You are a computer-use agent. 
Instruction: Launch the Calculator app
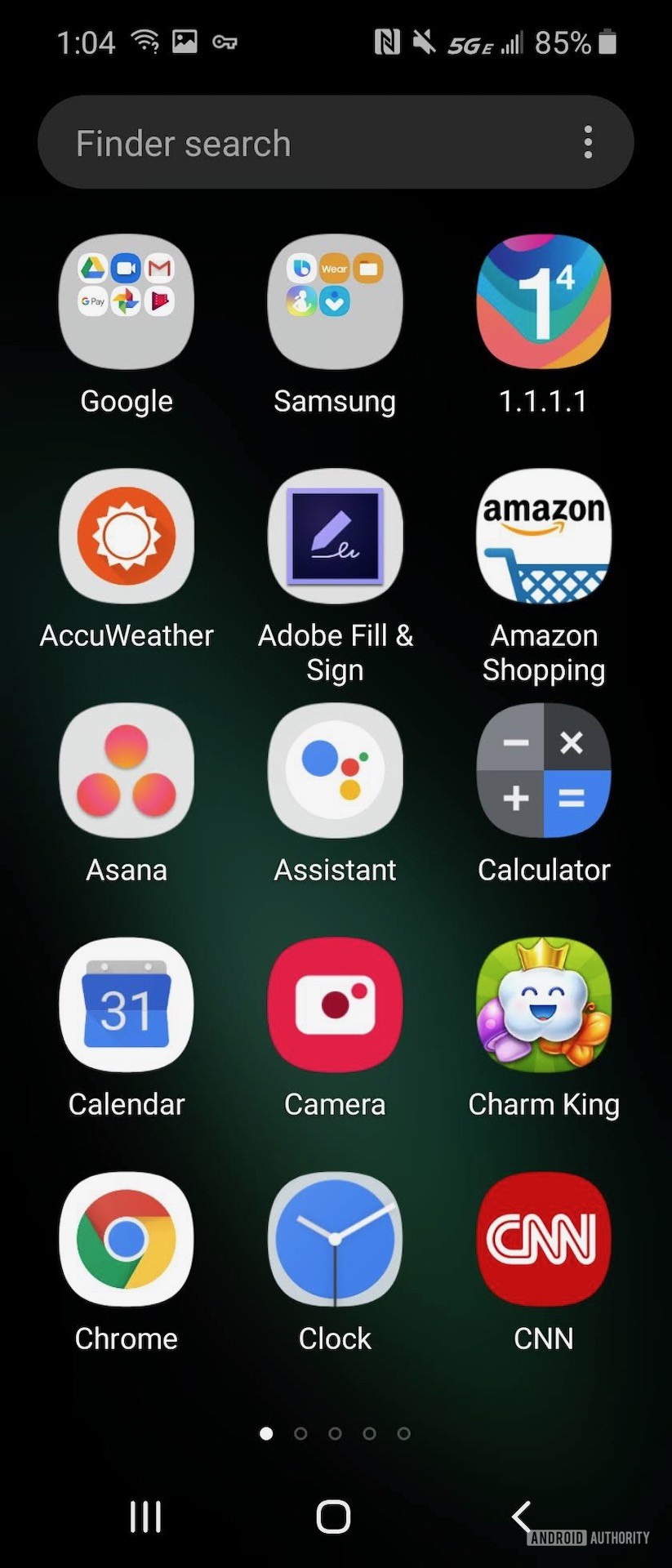[x=543, y=769]
